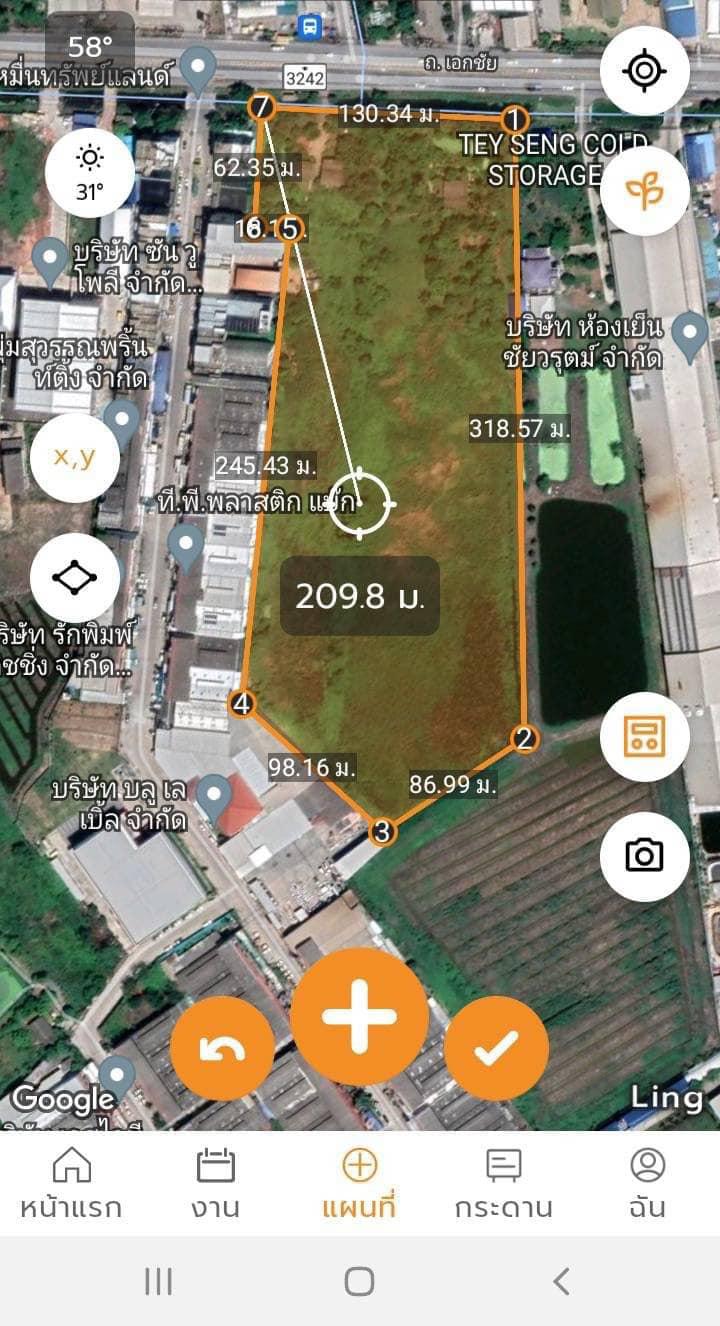Go to the หน้าแรก tab

coord(71,1183)
